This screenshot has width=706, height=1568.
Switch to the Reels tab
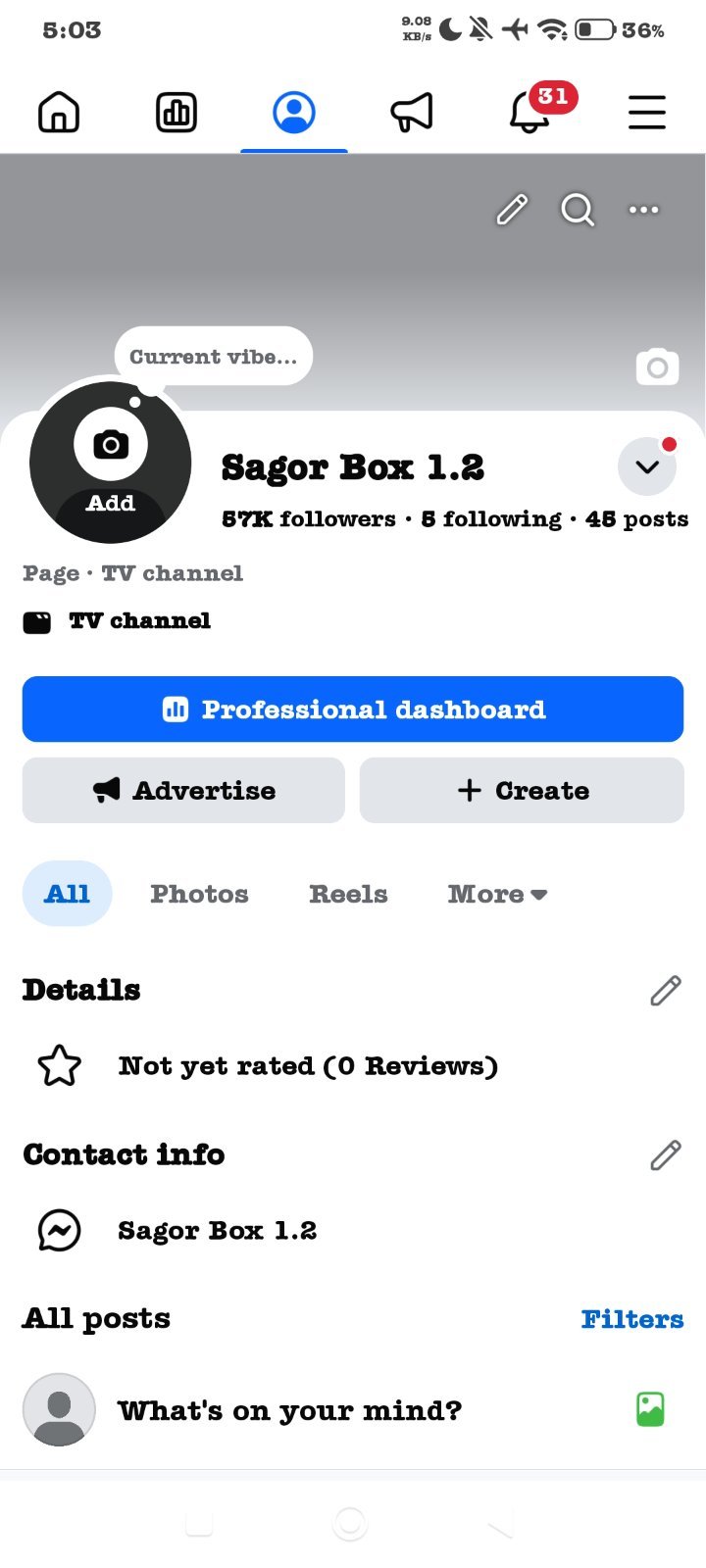(x=348, y=894)
